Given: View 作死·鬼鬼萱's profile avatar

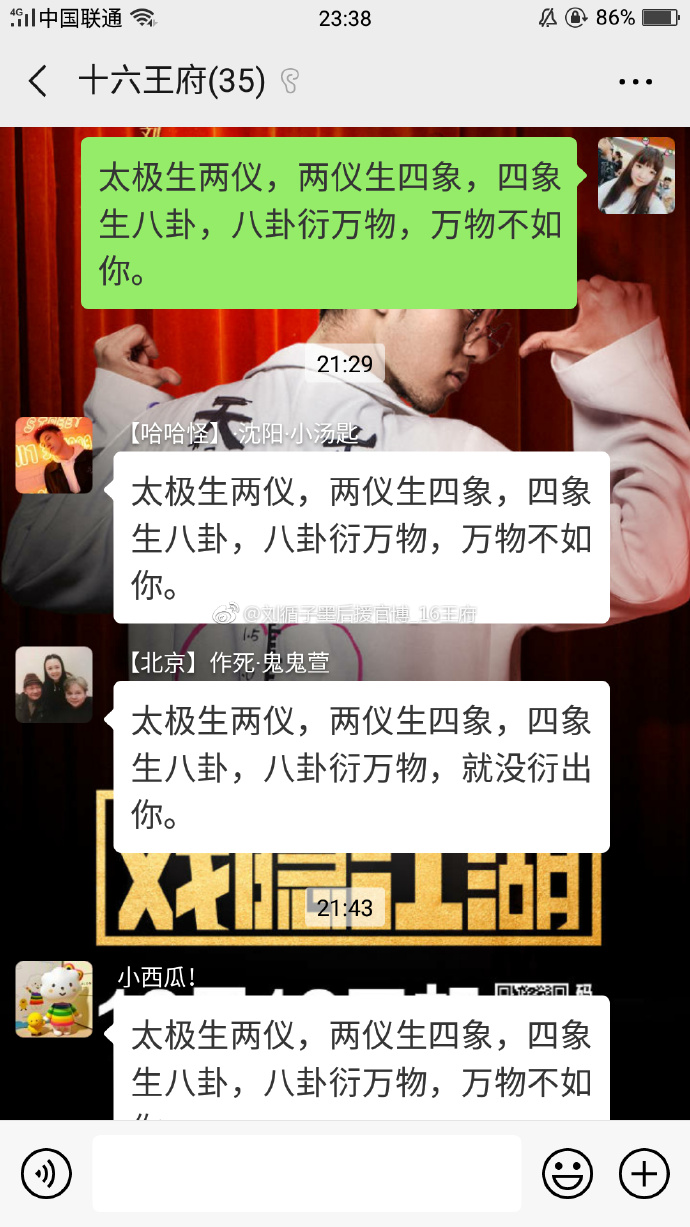Looking at the screenshot, I should click(54, 685).
